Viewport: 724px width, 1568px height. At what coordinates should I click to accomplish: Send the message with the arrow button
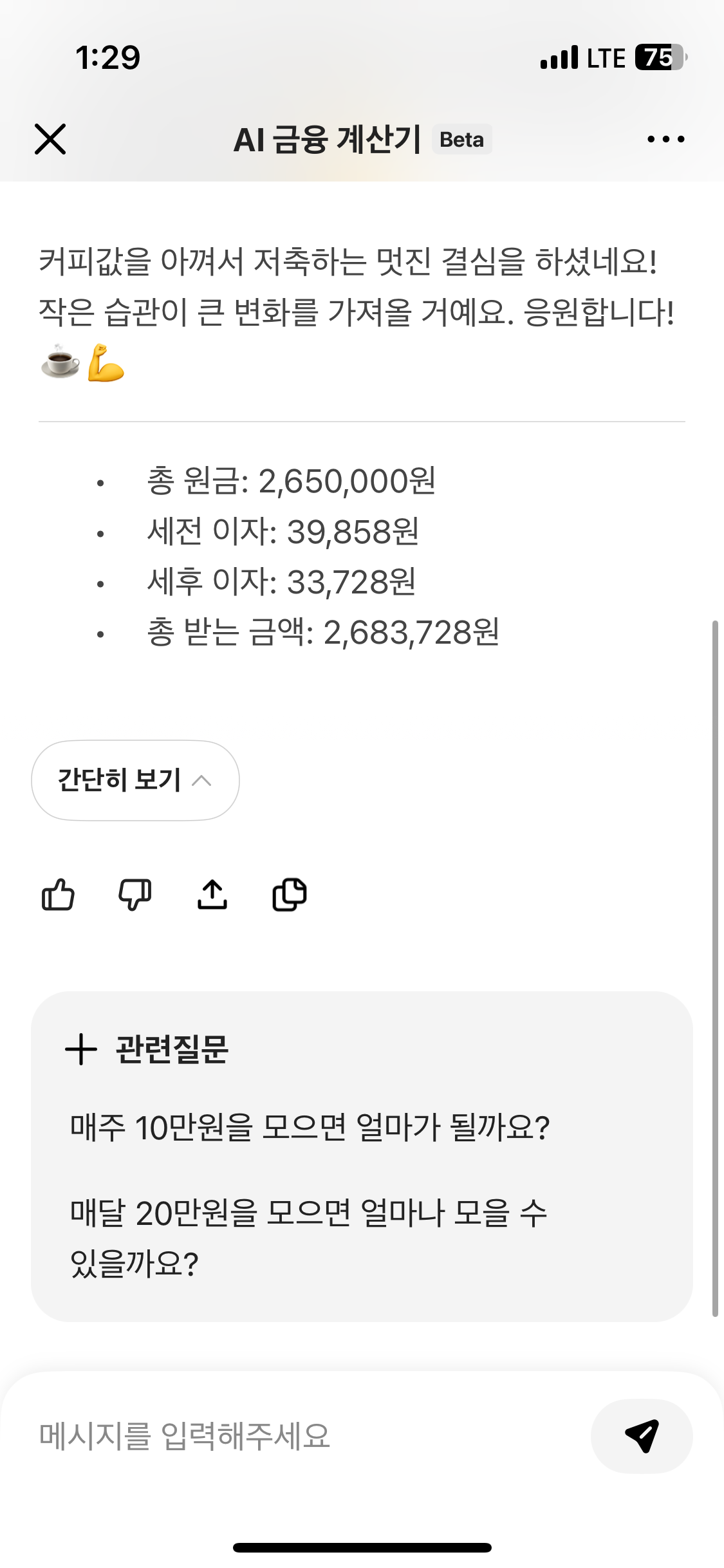(x=641, y=1436)
